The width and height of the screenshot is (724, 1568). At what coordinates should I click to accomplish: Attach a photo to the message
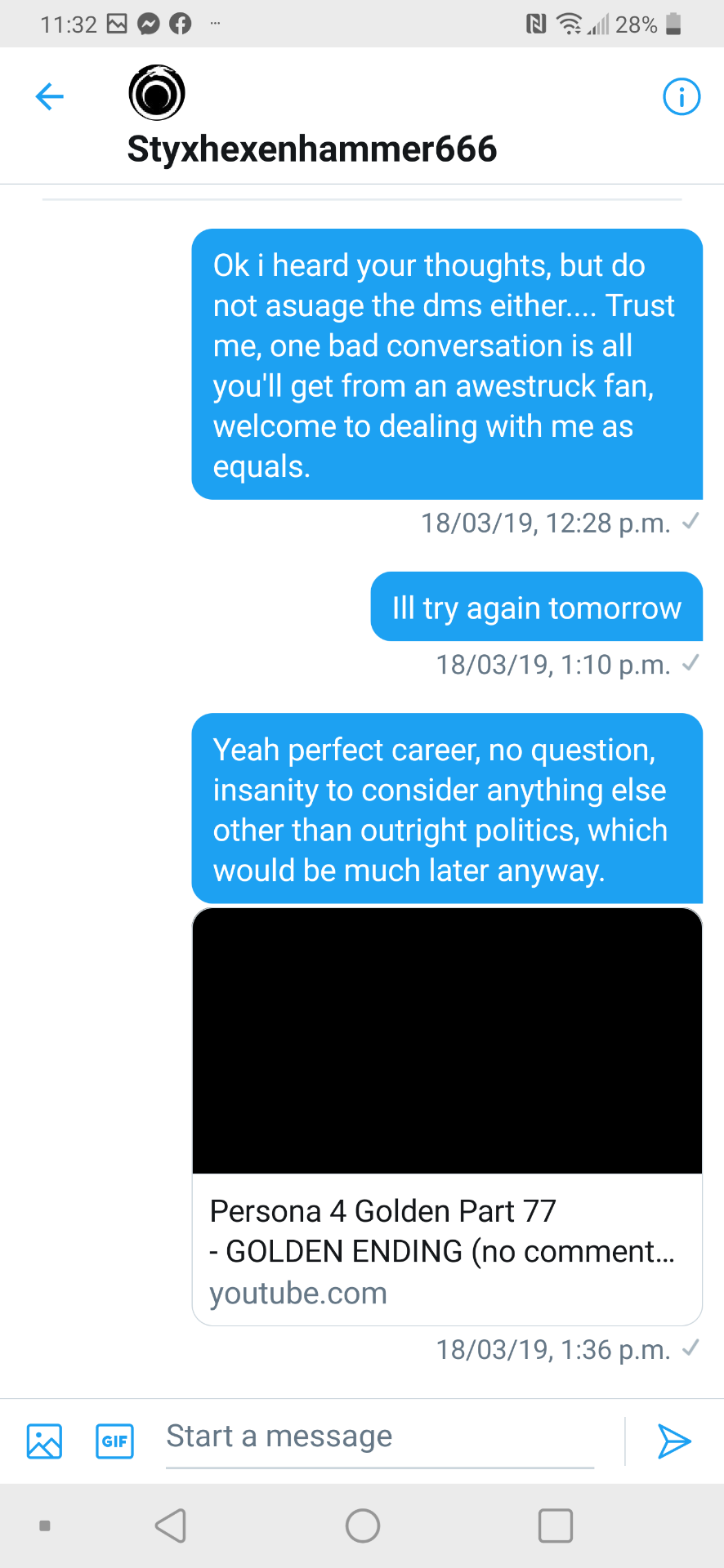click(44, 1441)
